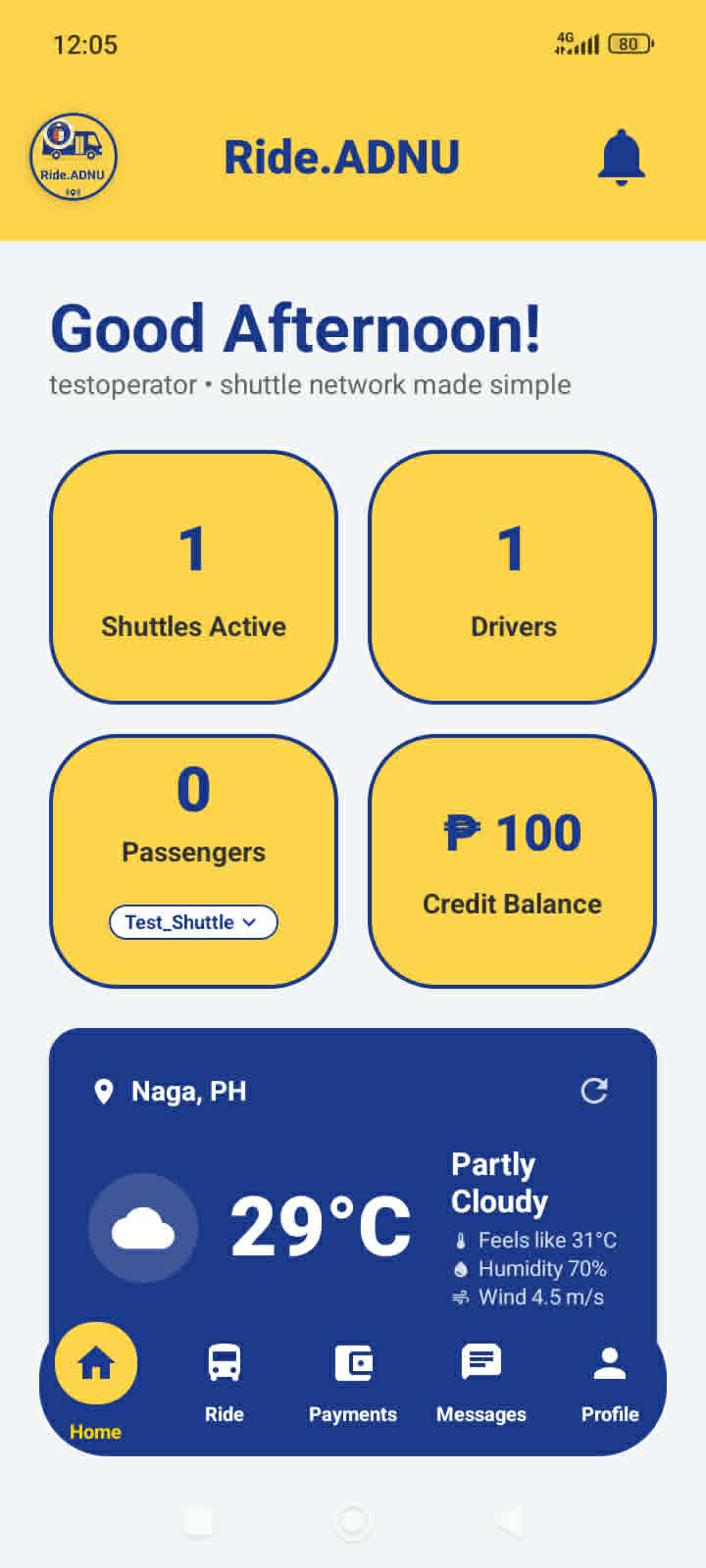
Task: Tap the system back button
Action: [x=508, y=1521]
